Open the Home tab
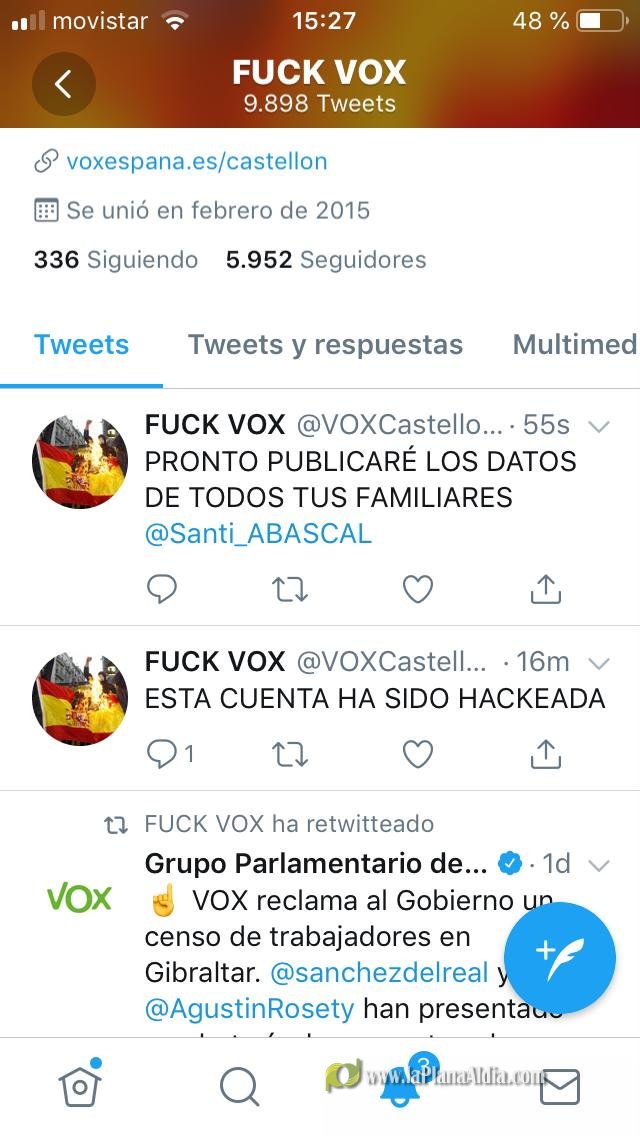The height and width of the screenshot is (1136, 640). click(x=80, y=1084)
